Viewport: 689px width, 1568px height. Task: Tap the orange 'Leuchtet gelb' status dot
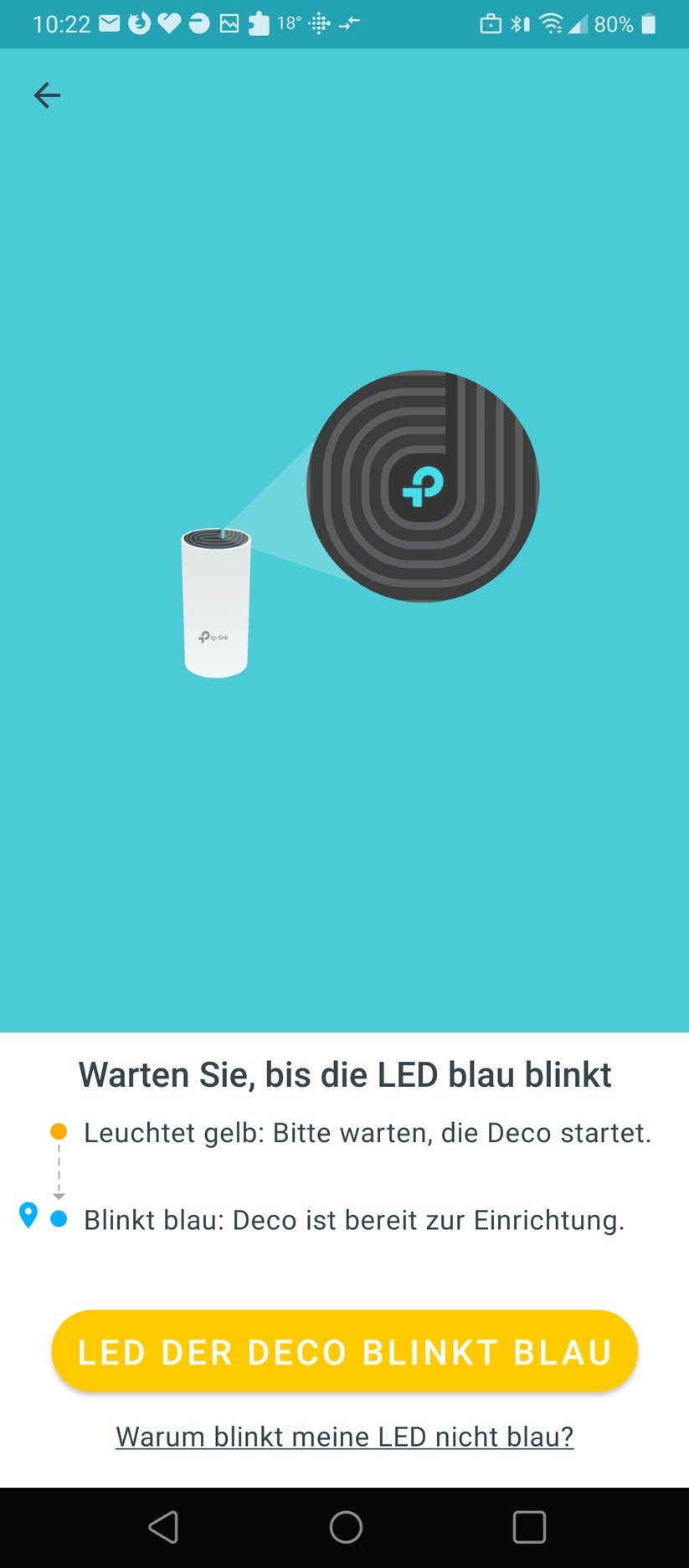(x=58, y=1132)
